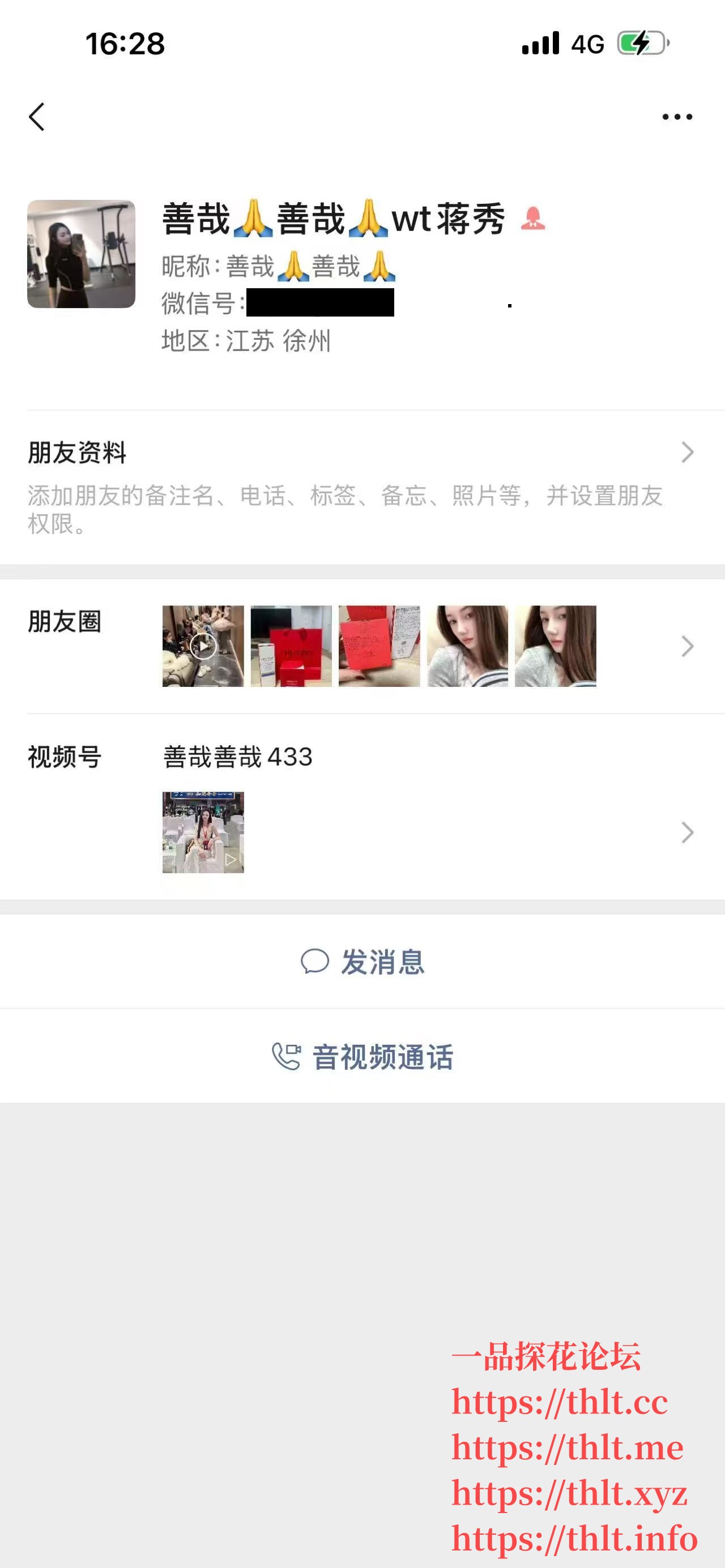Tap the battery charging indicator

[x=642, y=41]
